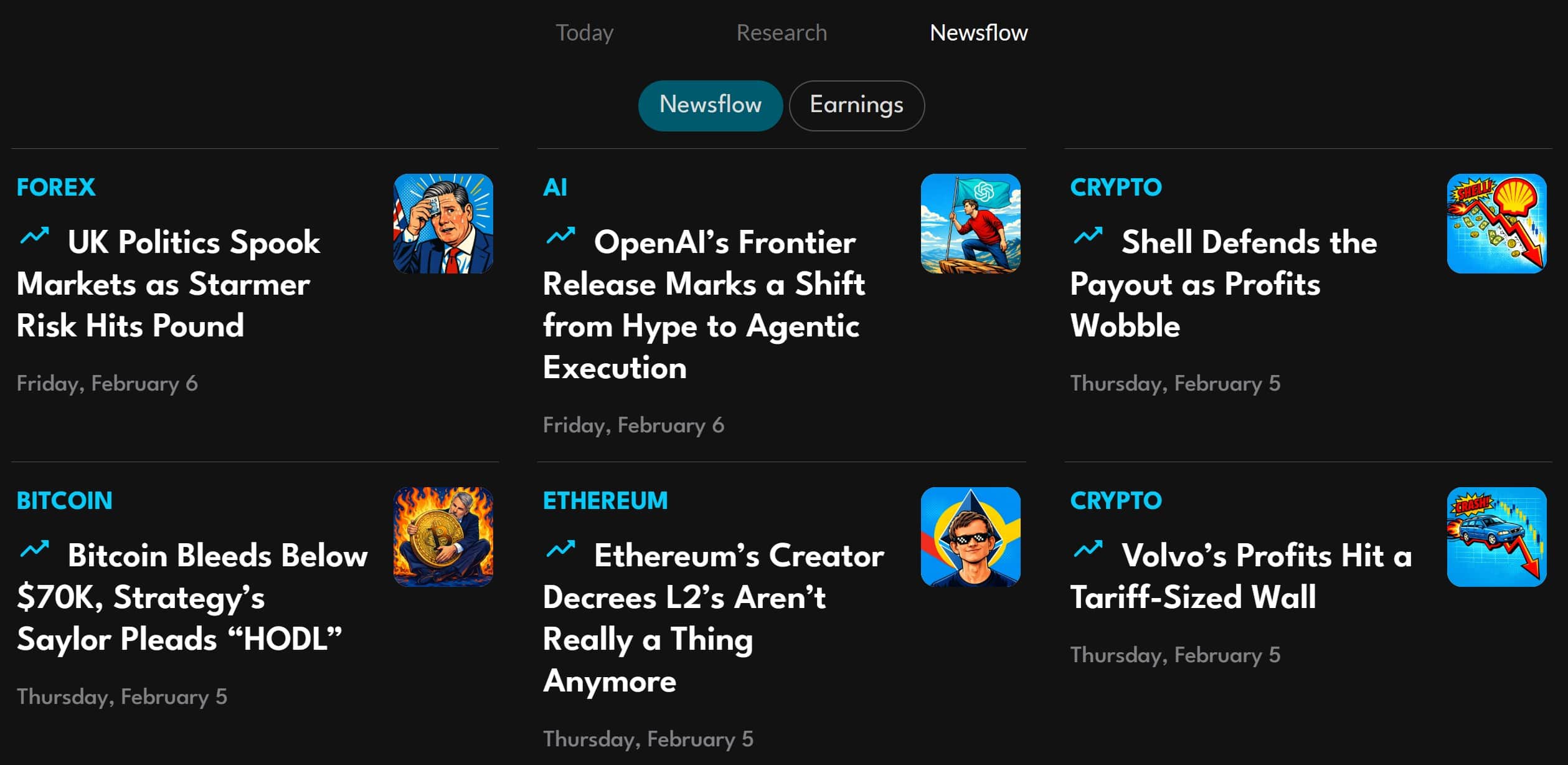Switch to the Today tab
The height and width of the screenshot is (765, 1568).
pyautogui.click(x=584, y=32)
